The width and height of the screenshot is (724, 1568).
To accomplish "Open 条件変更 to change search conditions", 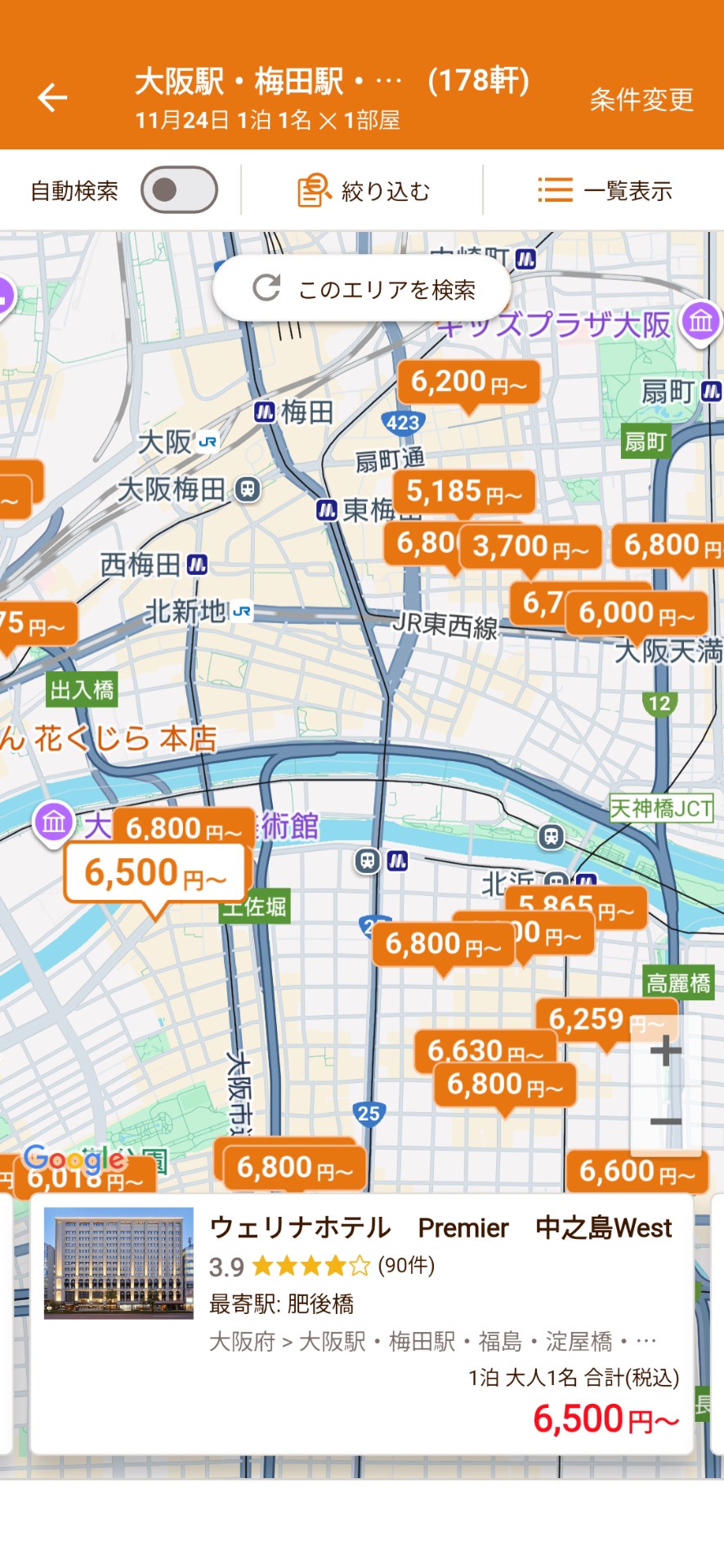I will (x=641, y=100).
